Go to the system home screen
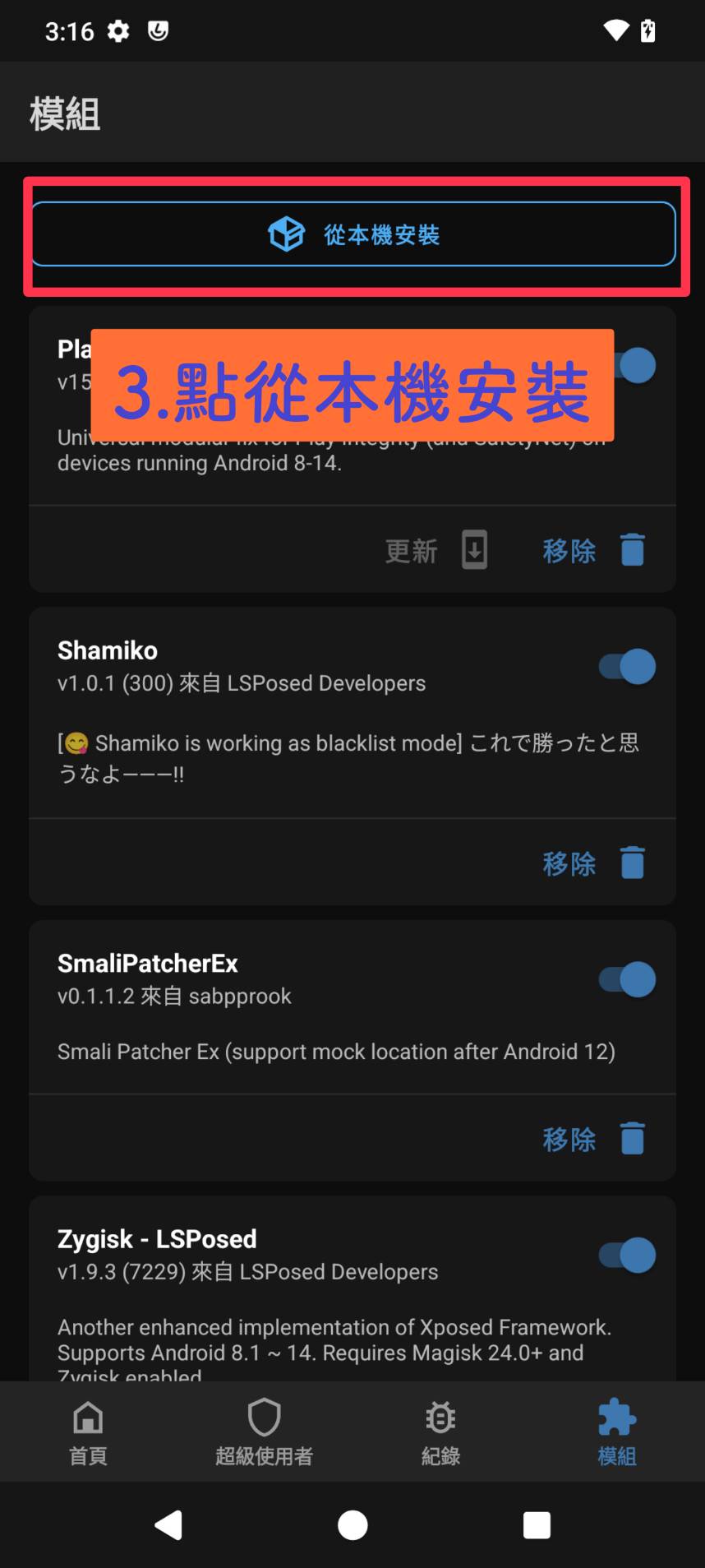The height and width of the screenshot is (1568, 705). (352, 1525)
